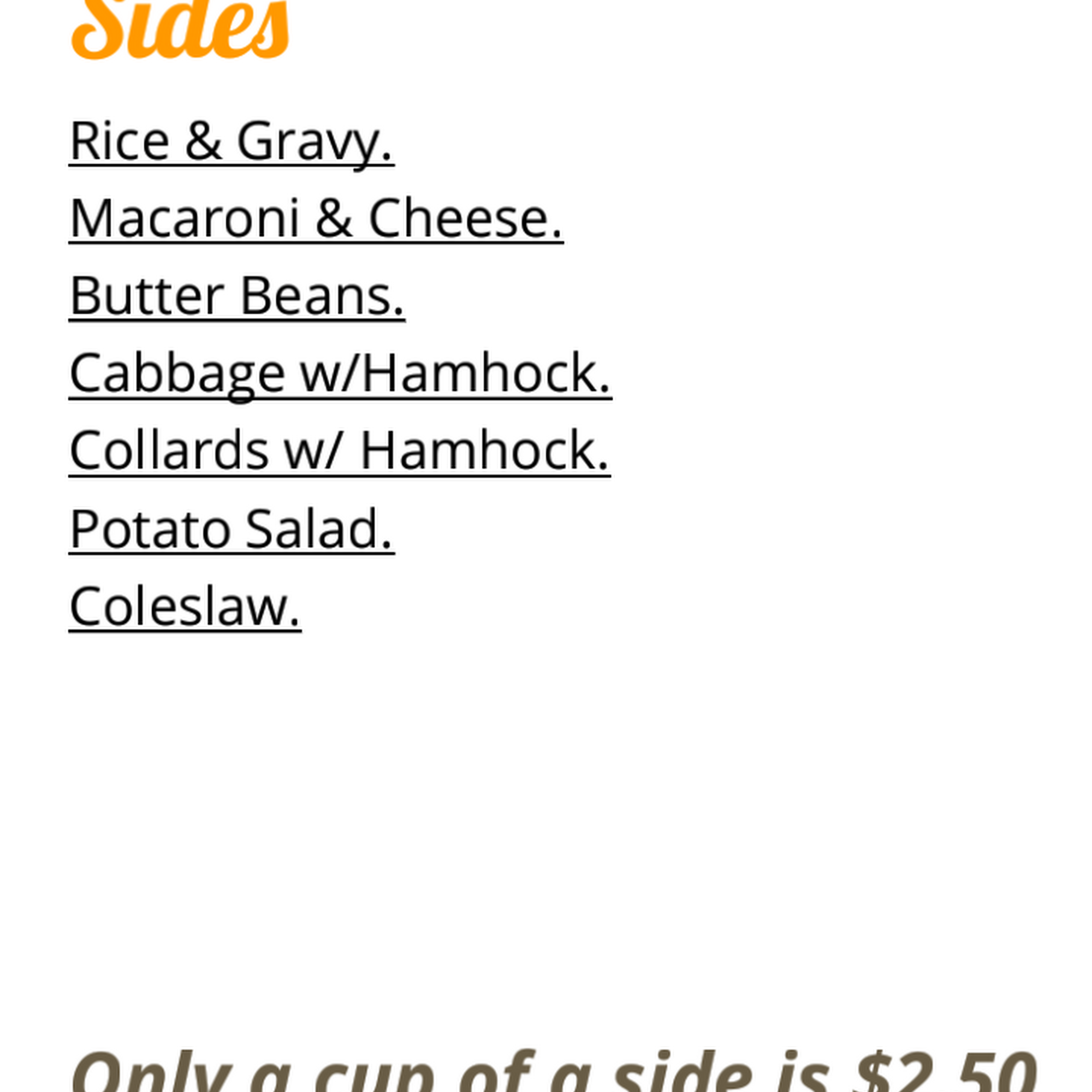Open the Potato Salad link
The height and width of the screenshot is (1092, 1092).
pos(231,530)
